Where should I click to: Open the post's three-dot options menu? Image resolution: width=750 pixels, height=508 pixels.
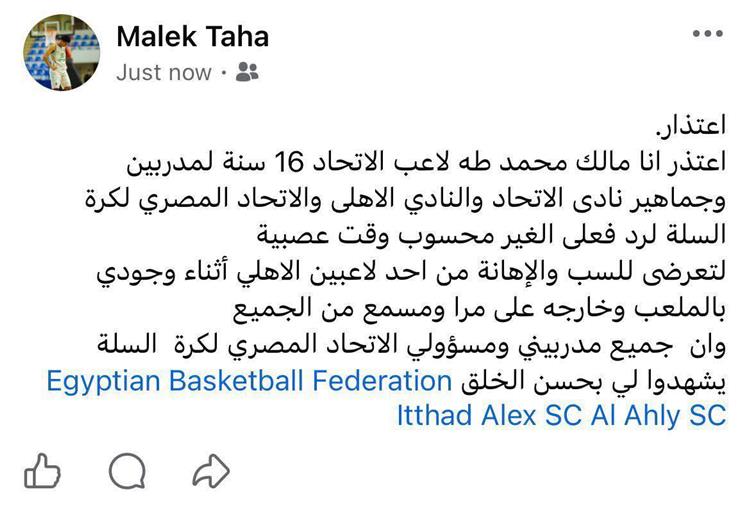tap(708, 33)
